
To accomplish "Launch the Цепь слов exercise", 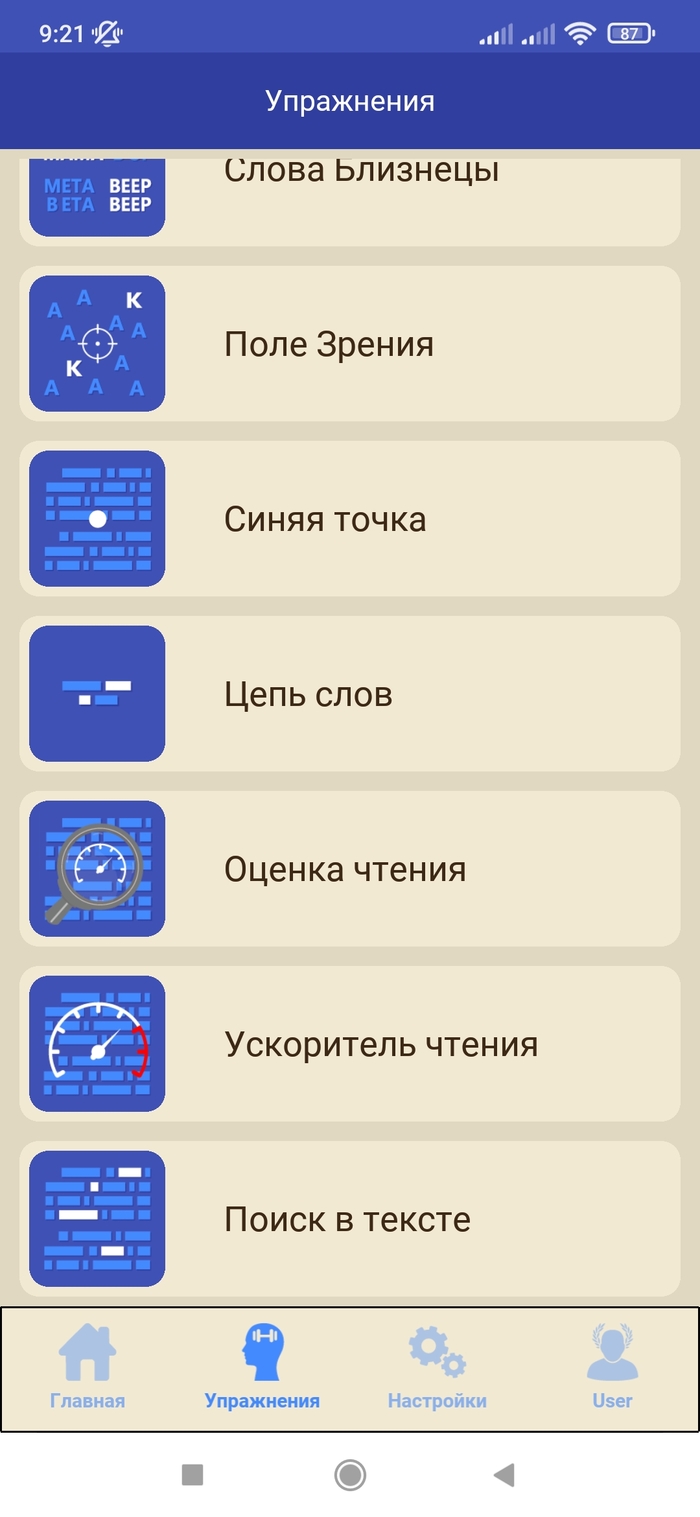I will (350, 694).
